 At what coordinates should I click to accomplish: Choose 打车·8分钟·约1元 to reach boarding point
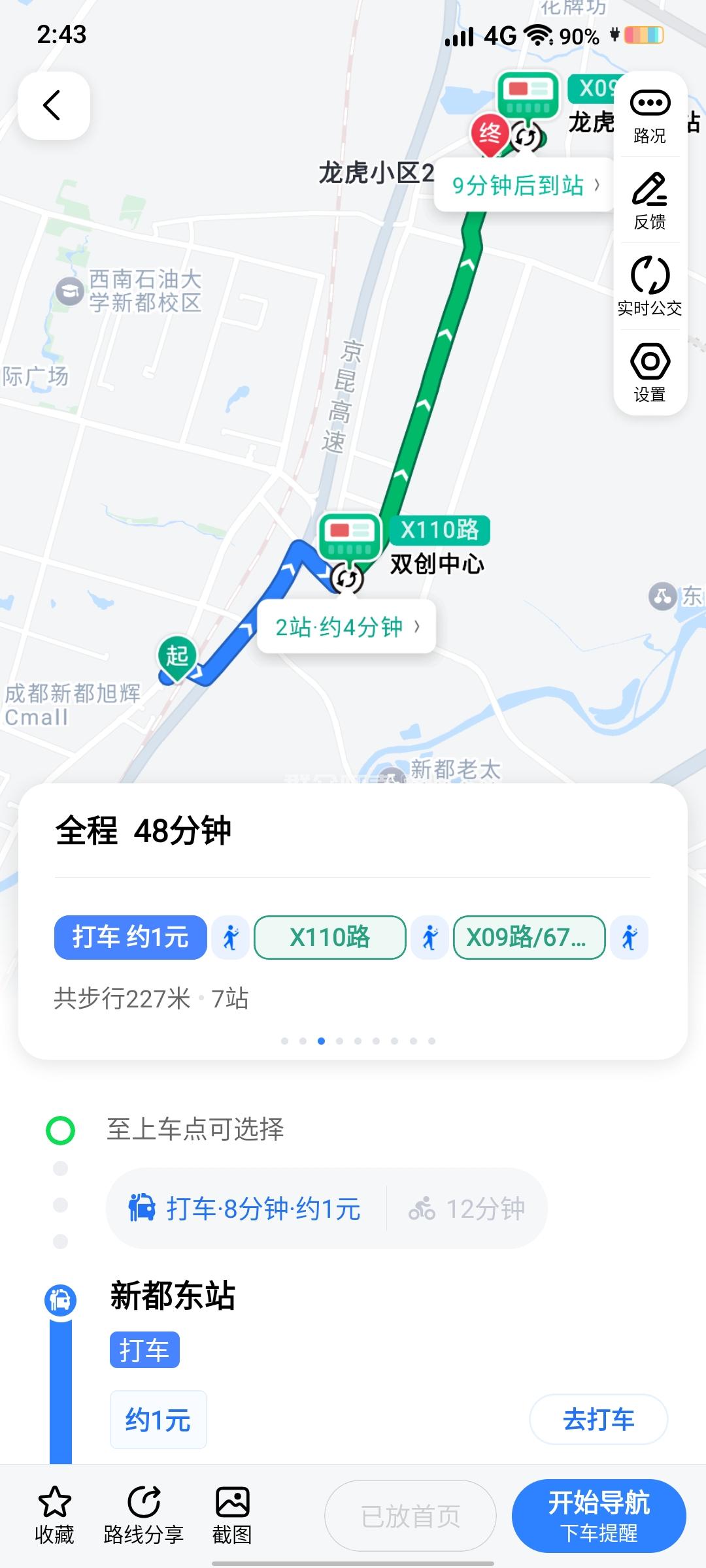tap(246, 1208)
